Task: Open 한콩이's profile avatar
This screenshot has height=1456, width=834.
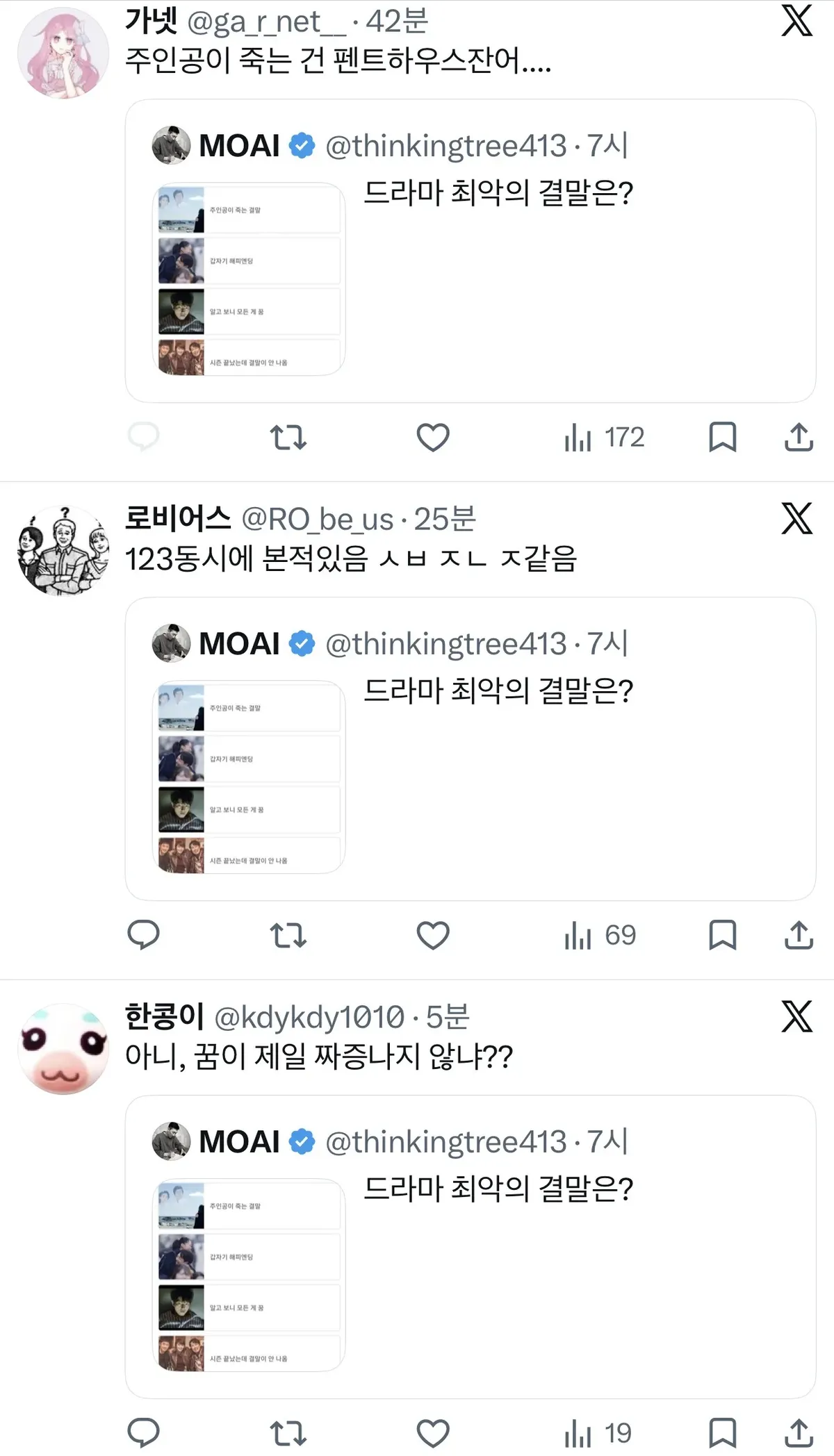Action: pos(63,1049)
